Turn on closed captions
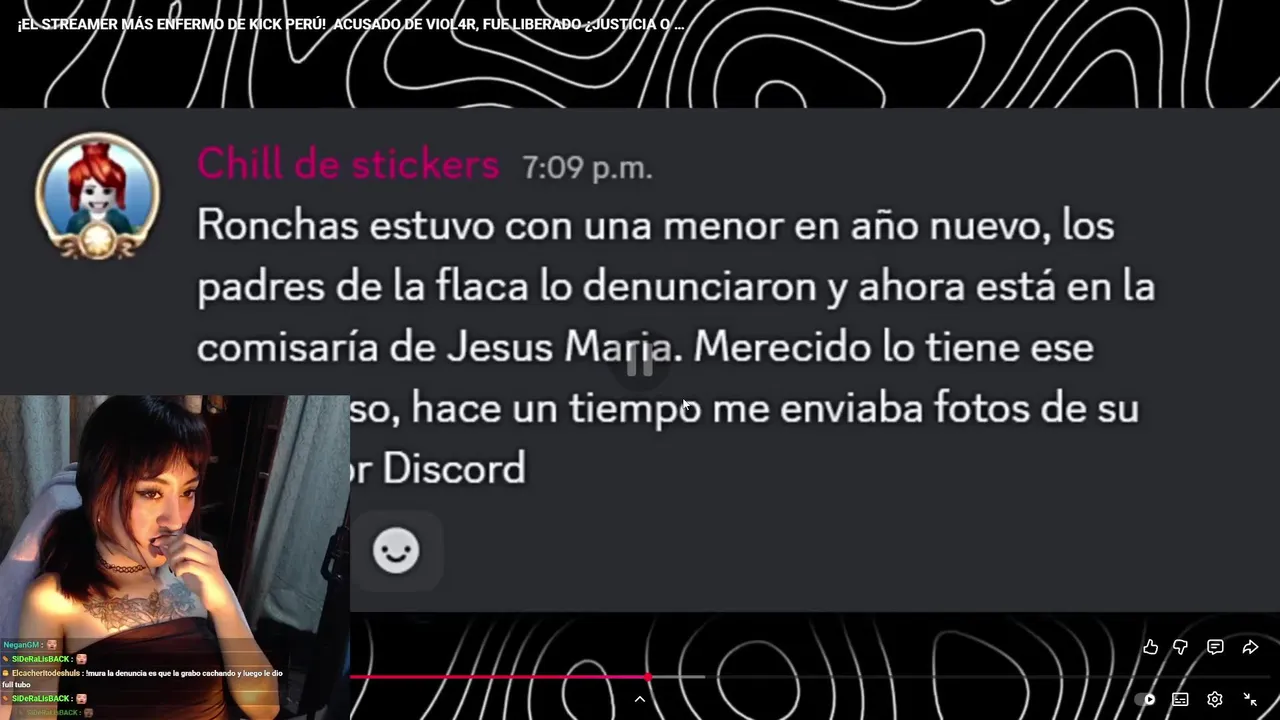Image resolution: width=1280 pixels, height=720 pixels. click(x=1180, y=699)
